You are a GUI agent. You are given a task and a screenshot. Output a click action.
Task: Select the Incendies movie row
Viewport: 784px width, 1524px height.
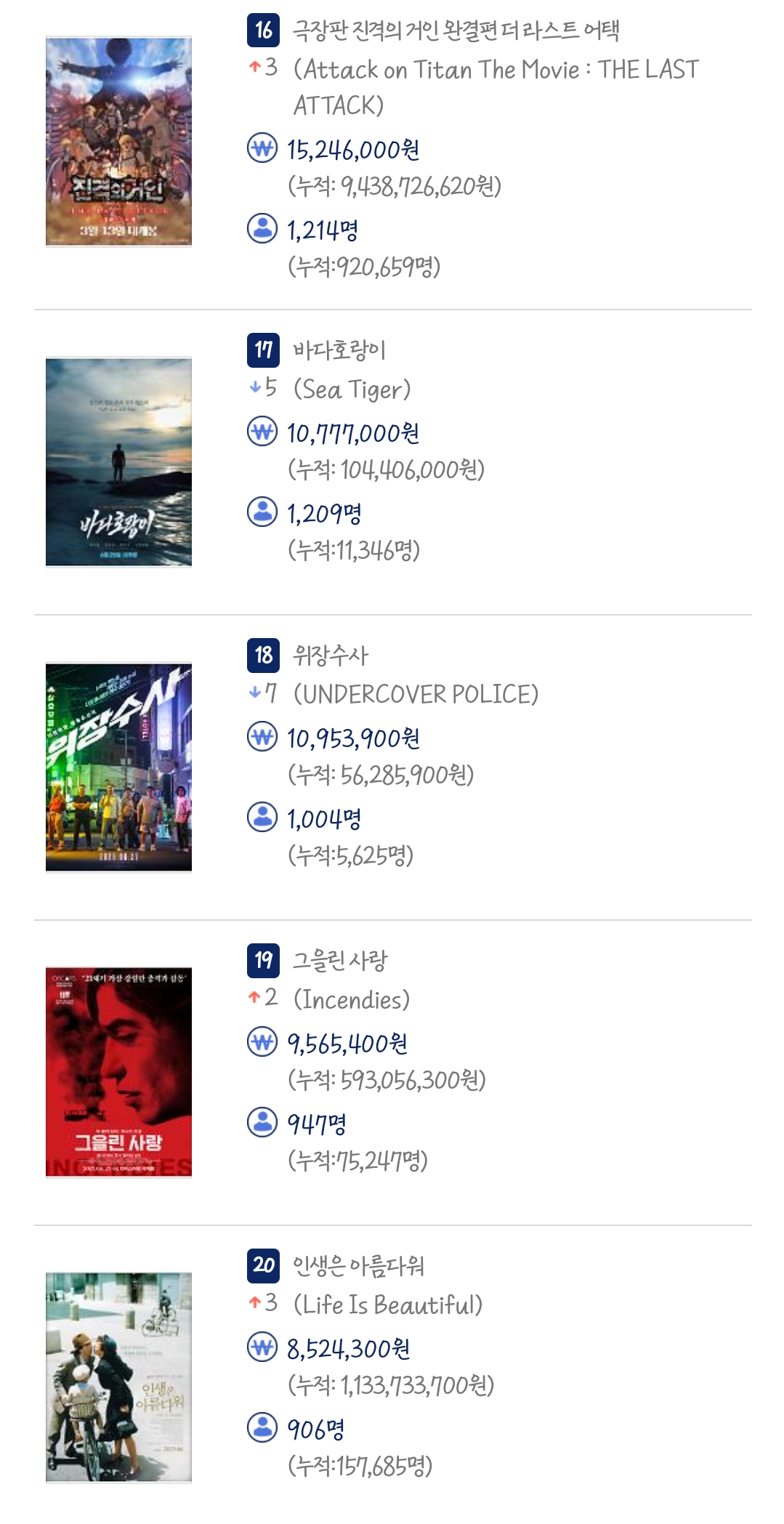[340, 961]
